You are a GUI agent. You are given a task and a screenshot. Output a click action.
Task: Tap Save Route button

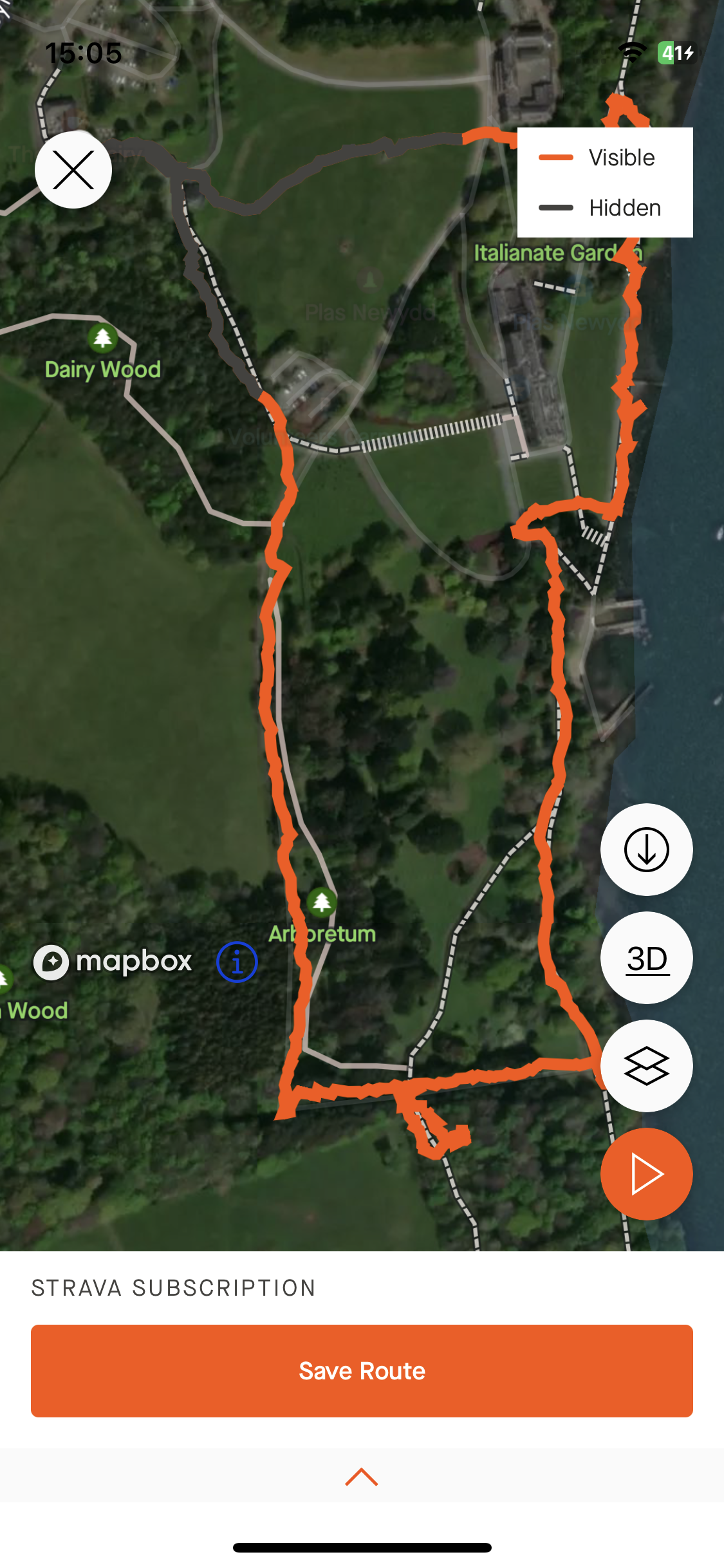click(362, 1371)
